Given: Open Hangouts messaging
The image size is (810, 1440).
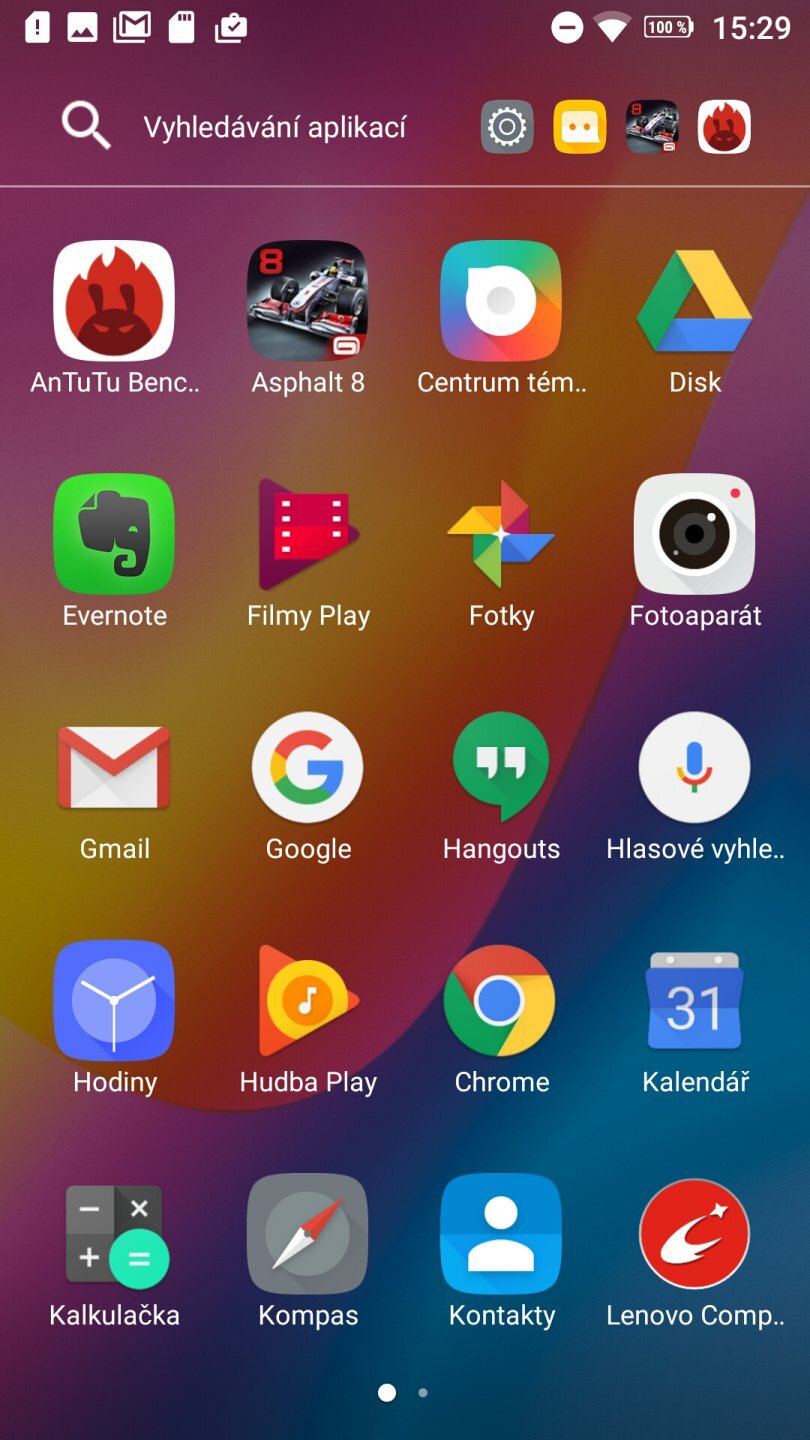Looking at the screenshot, I should [501, 767].
